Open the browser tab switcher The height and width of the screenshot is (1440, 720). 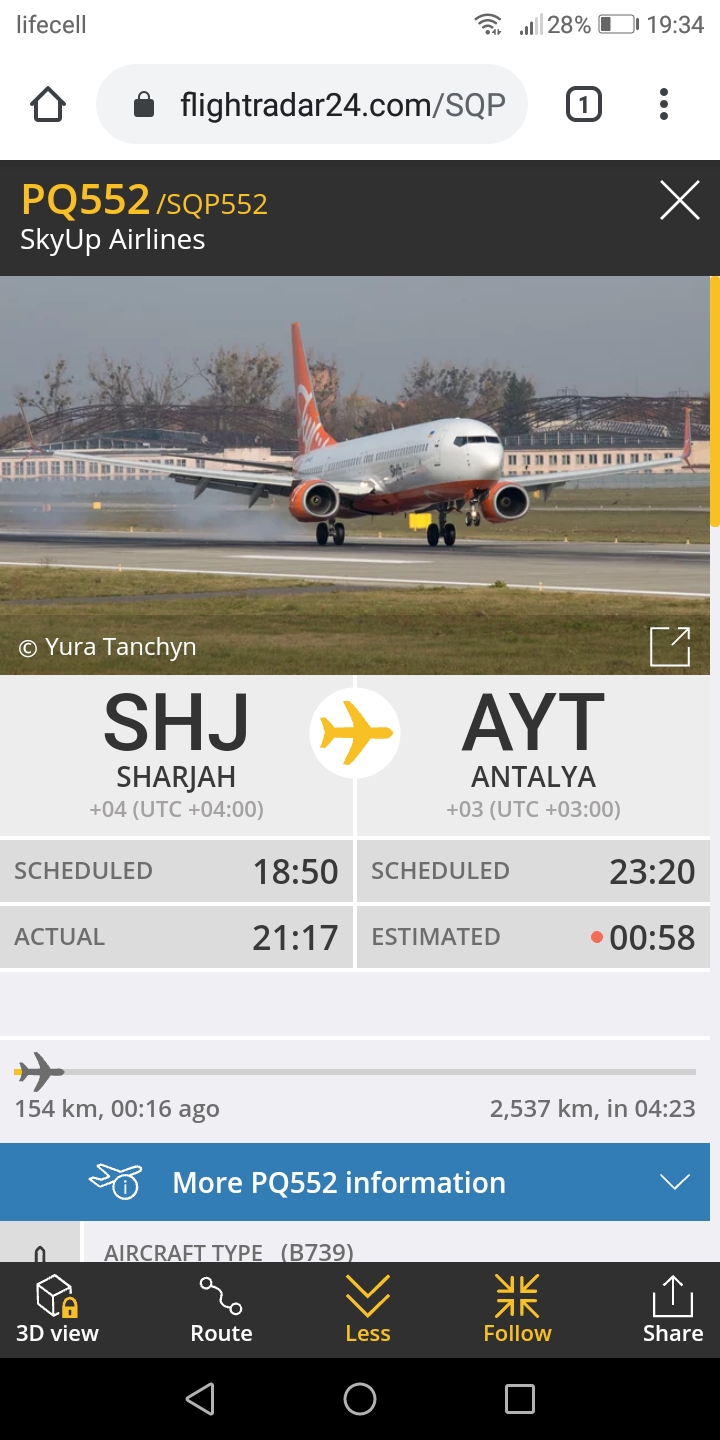[x=584, y=105]
